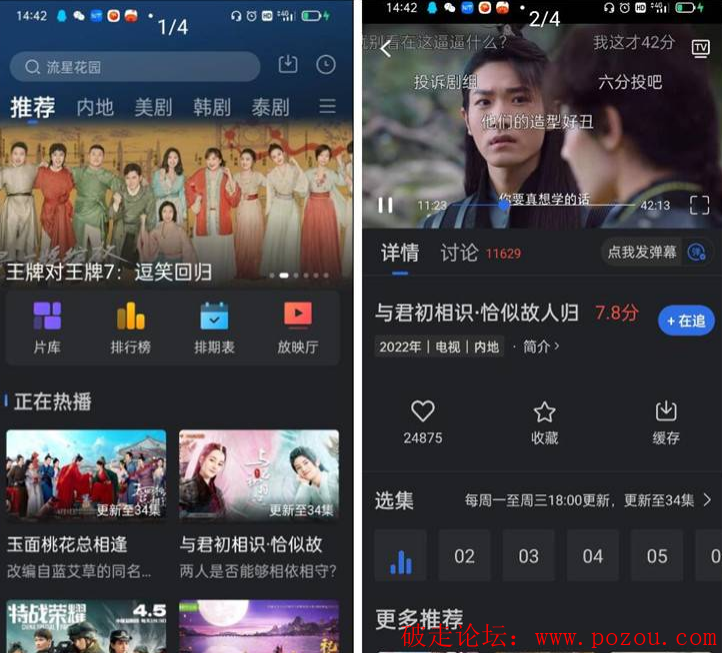722x653 pixels.
Task: Switch to the 韩剧 tab
Action: [x=212, y=107]
